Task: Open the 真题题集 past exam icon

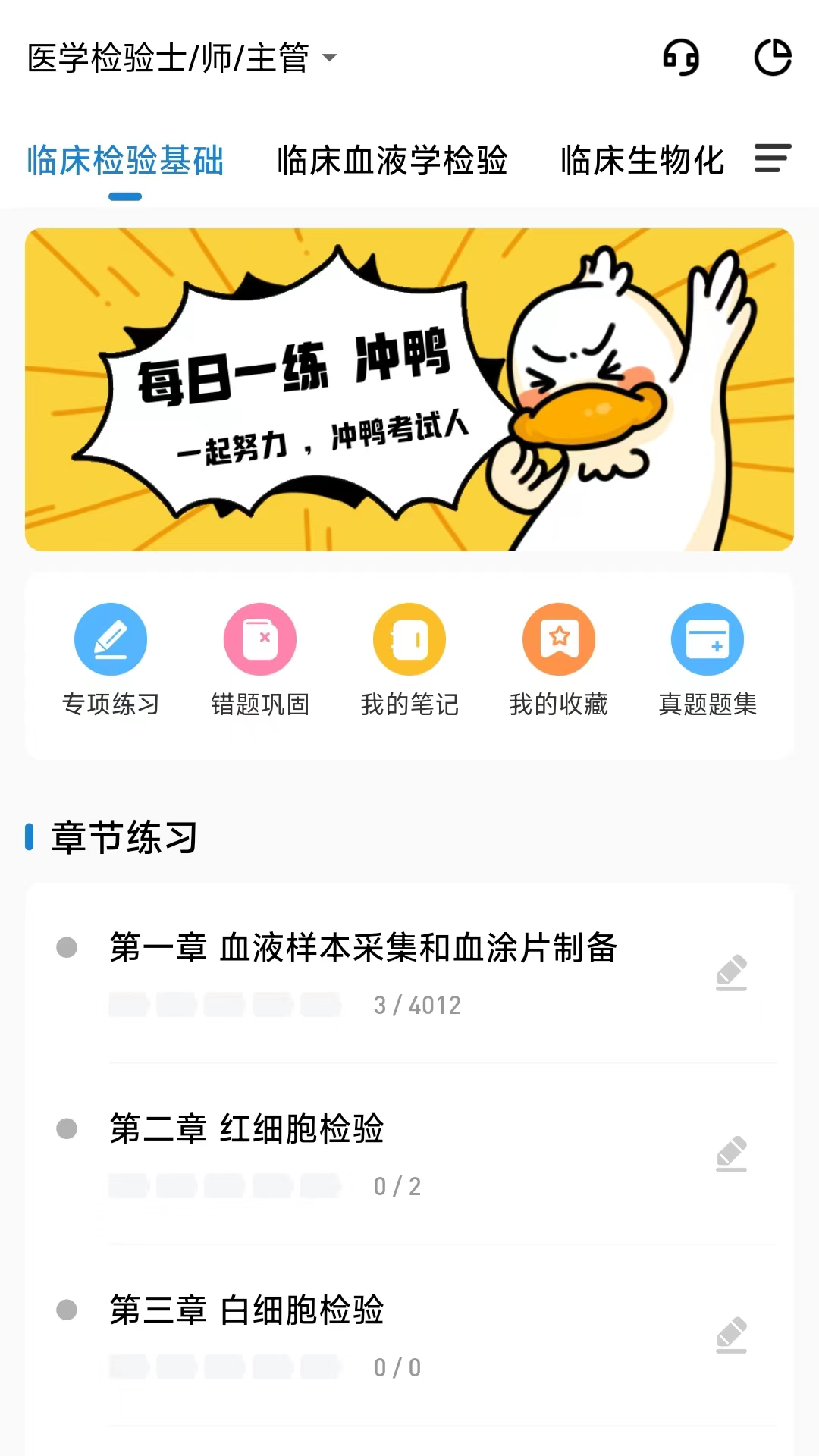Action: [707, 639]
